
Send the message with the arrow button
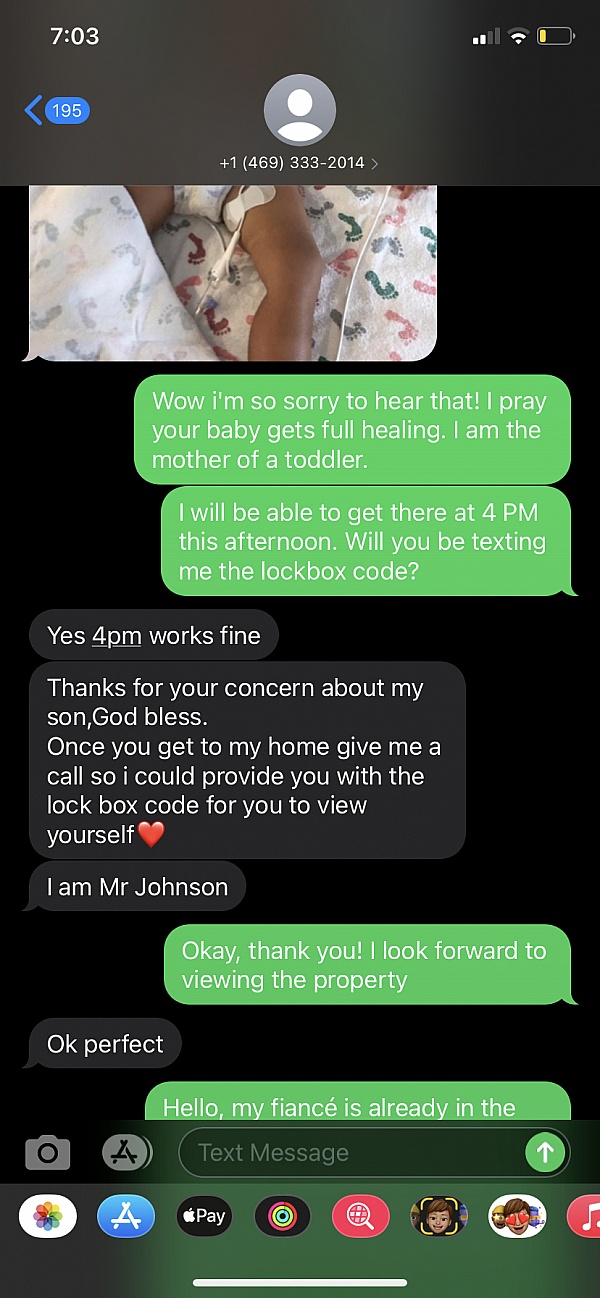click(x=545, y=1152)
